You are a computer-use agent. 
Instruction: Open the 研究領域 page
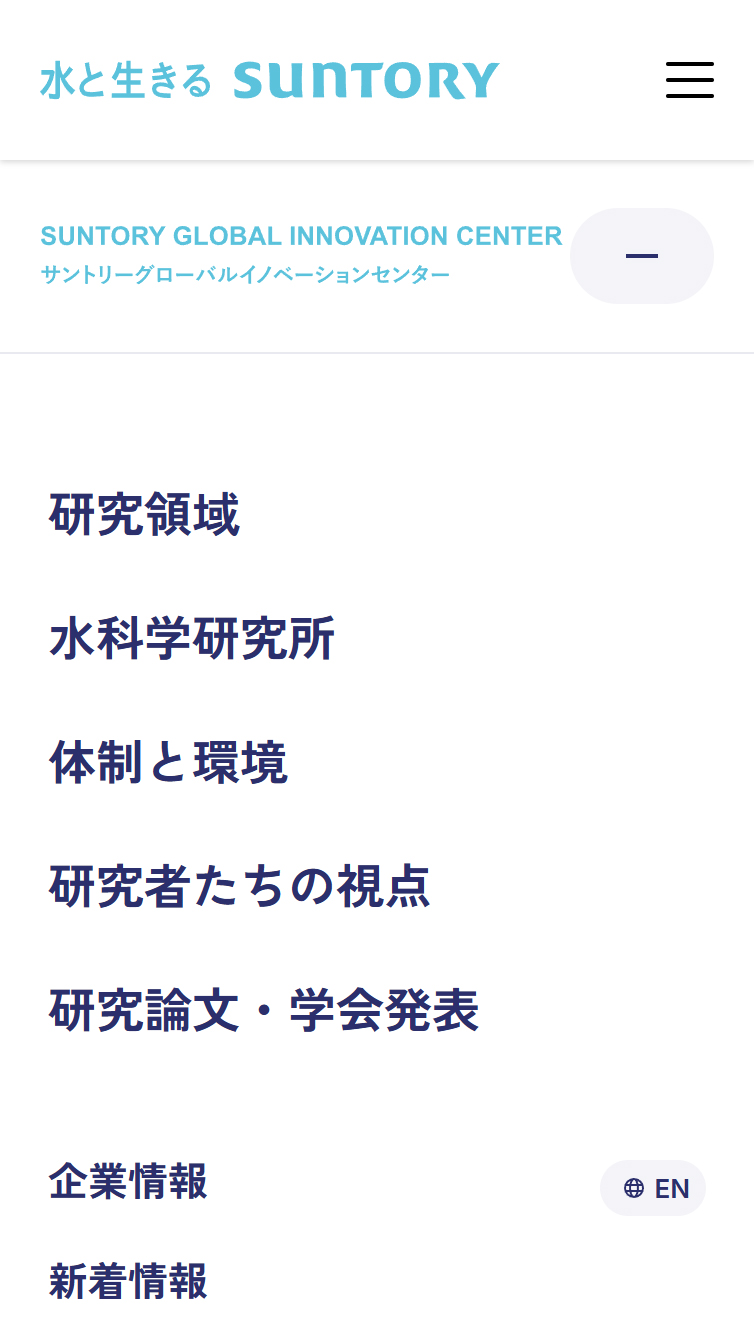tap(144, 517)
